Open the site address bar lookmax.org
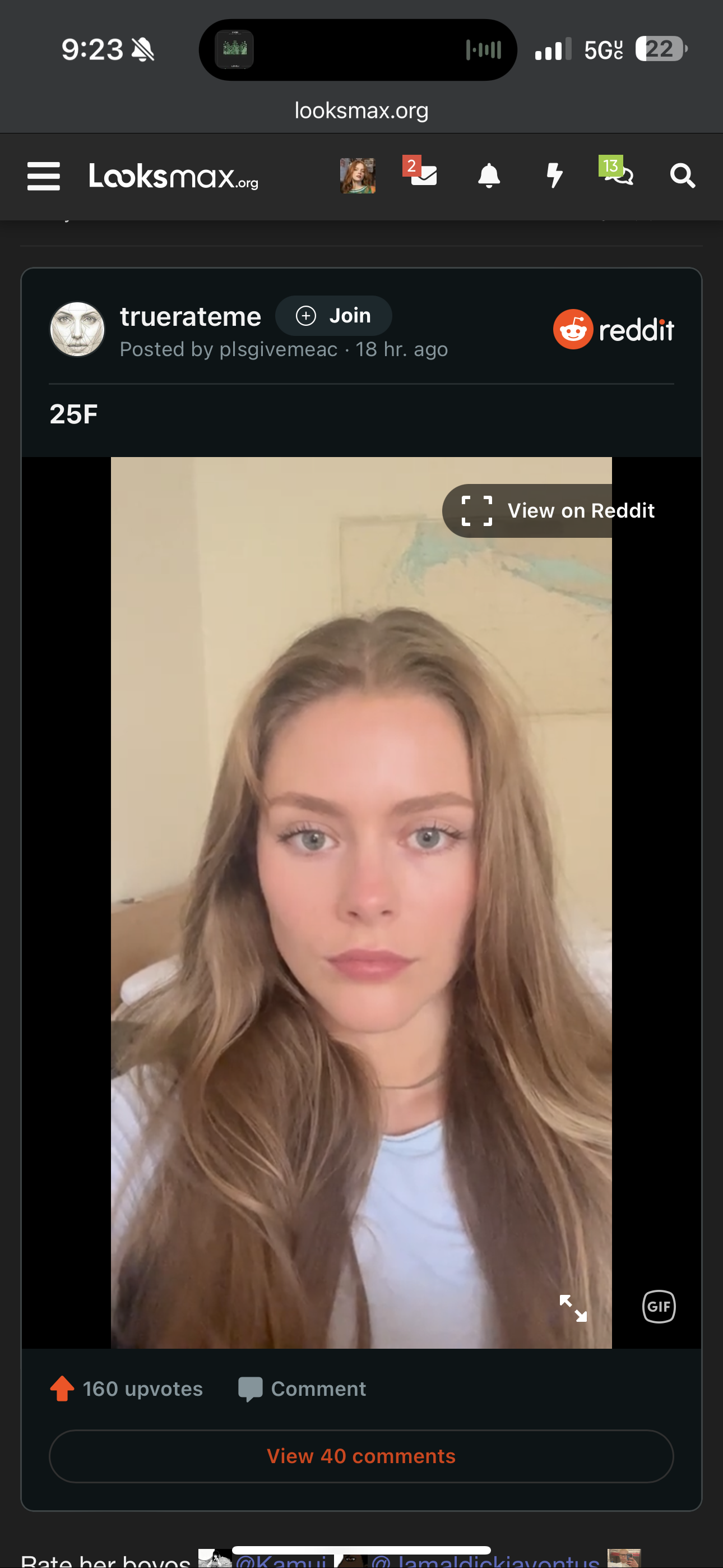Screen dimensions: 723x1568 tap(361, 111)
